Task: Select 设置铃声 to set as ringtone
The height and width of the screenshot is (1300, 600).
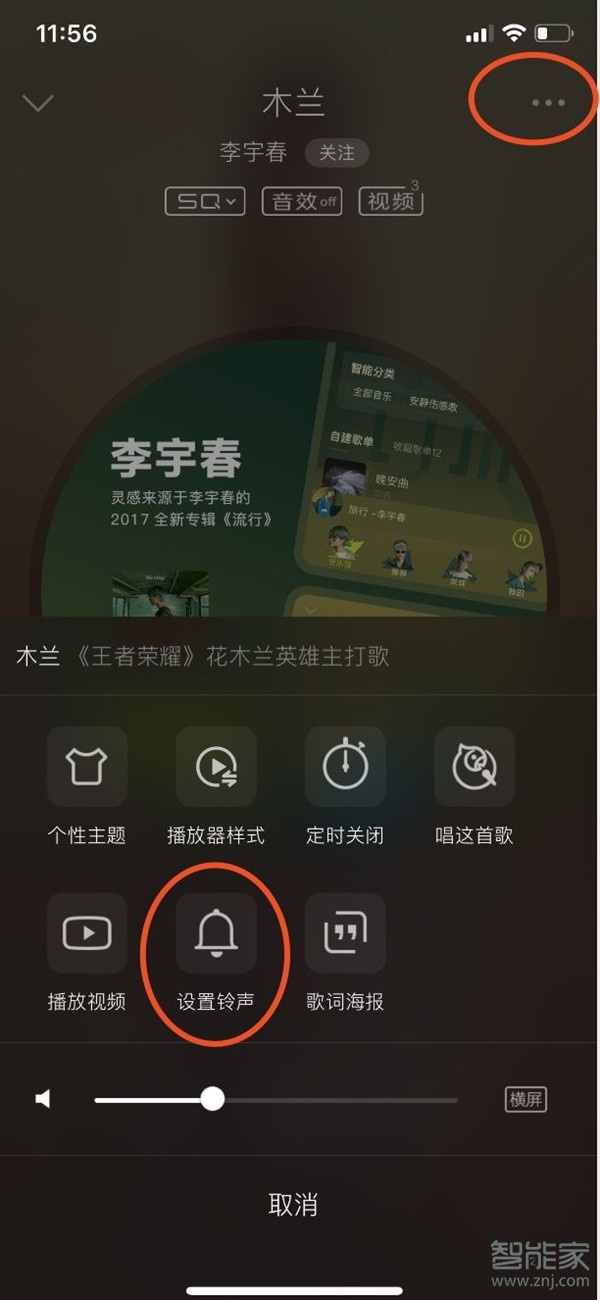Action: tap(216, 952)
